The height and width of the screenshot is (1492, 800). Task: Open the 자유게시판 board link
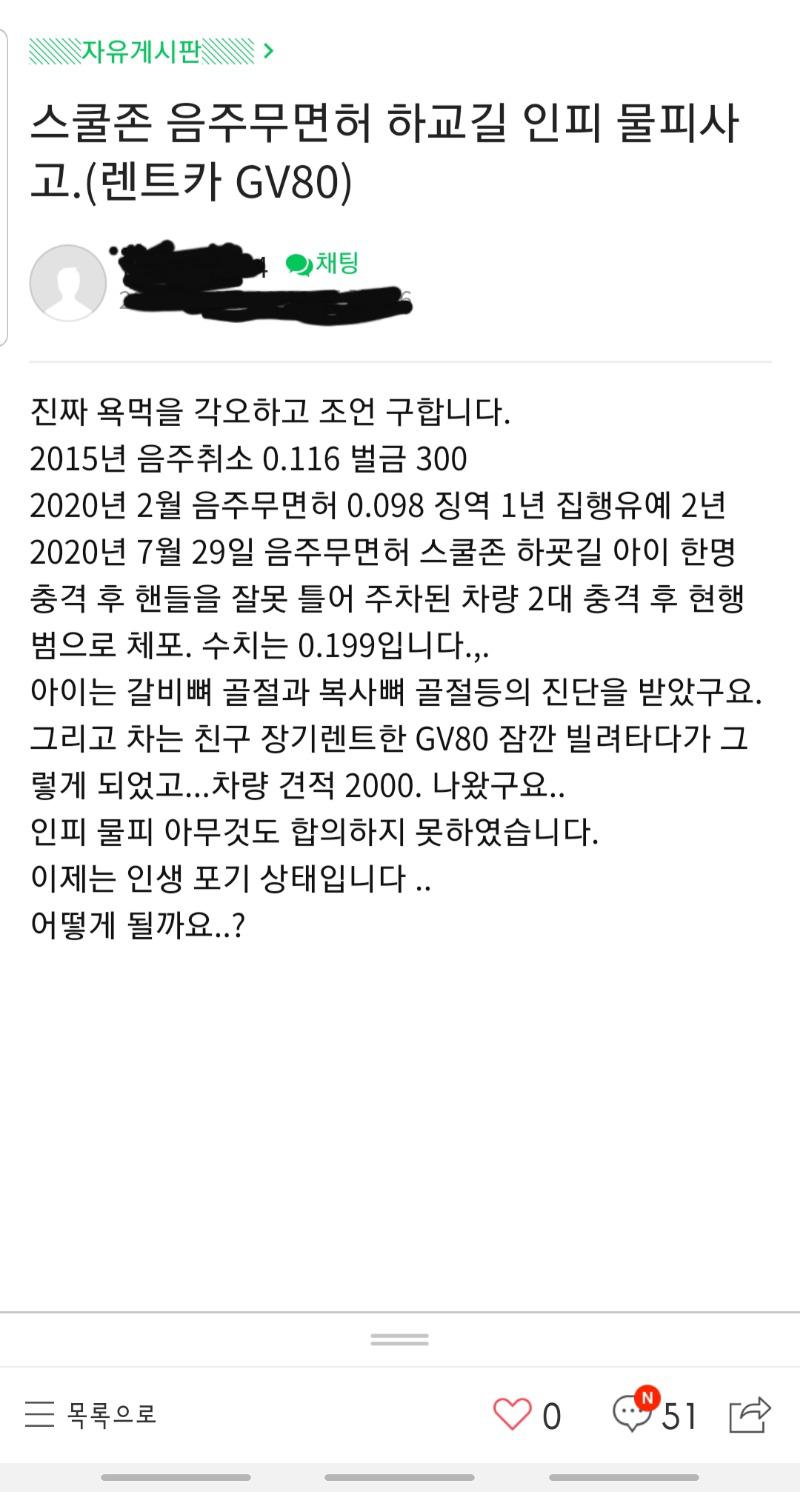[x=150, y=51]
